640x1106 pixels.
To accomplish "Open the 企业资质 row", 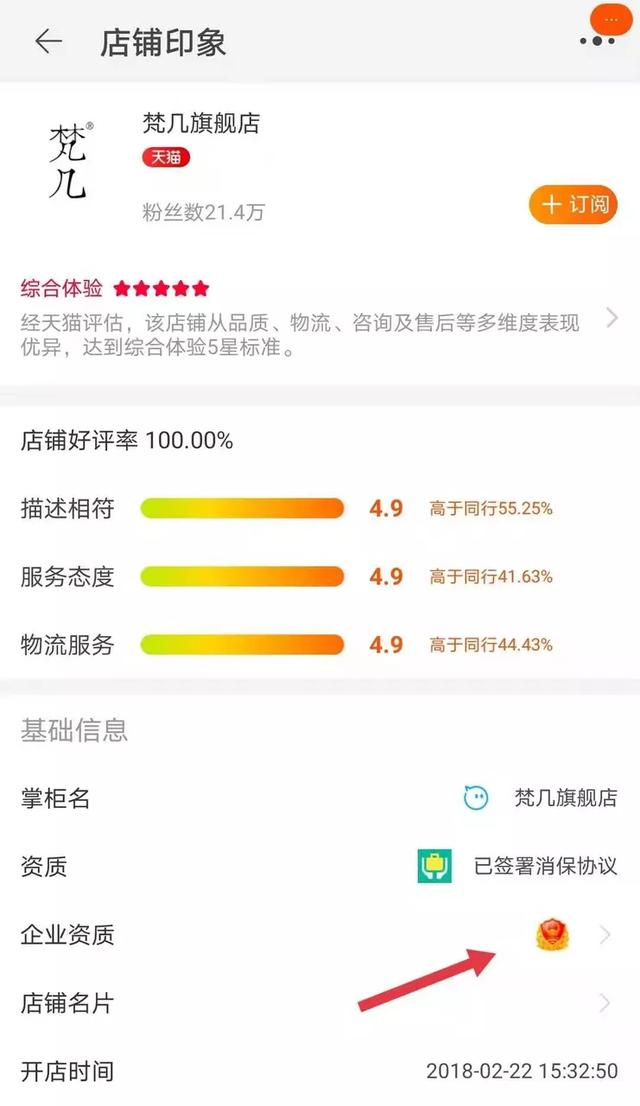I will tap(320, 935).
